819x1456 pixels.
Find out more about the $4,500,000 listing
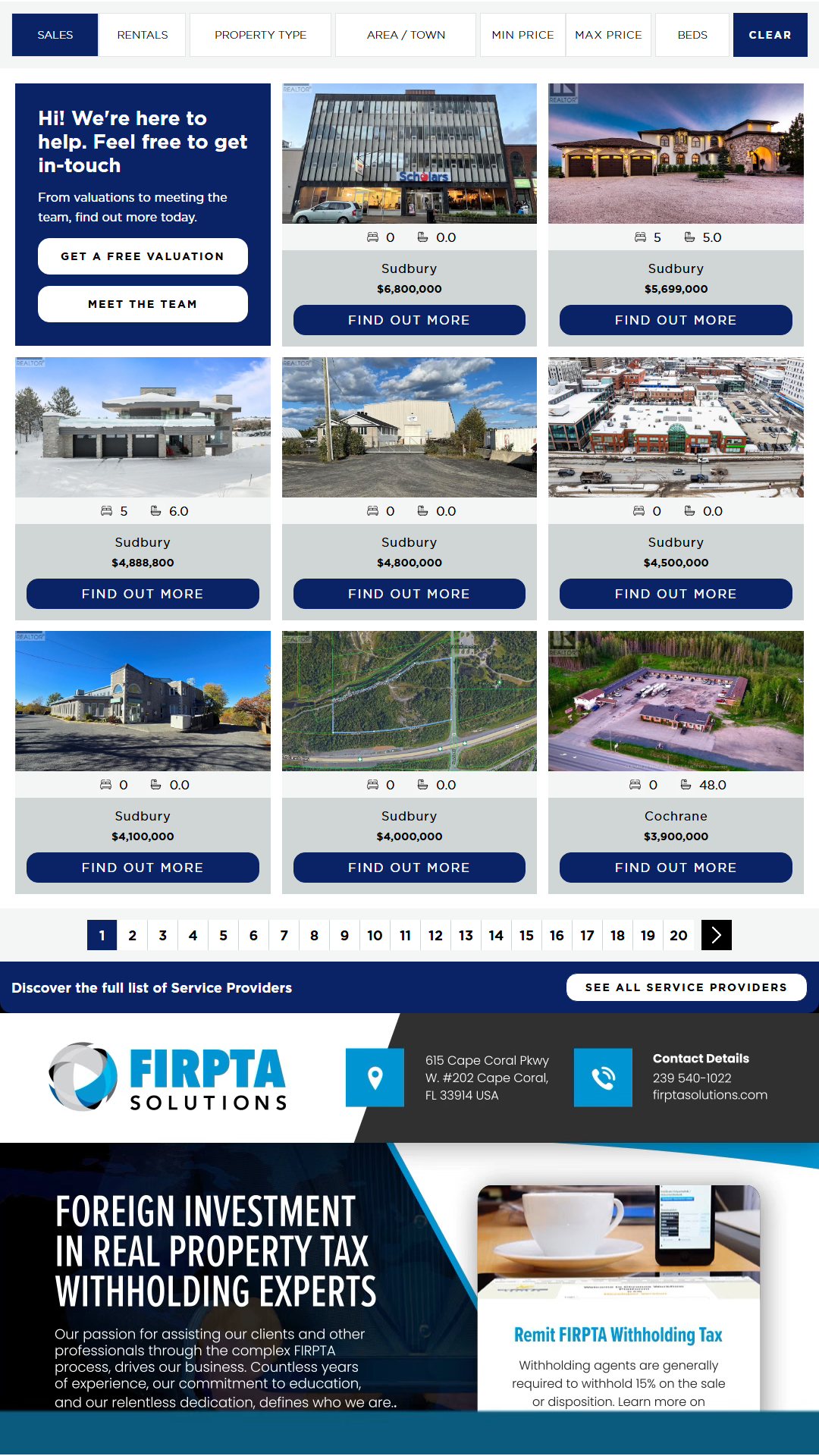676,594
